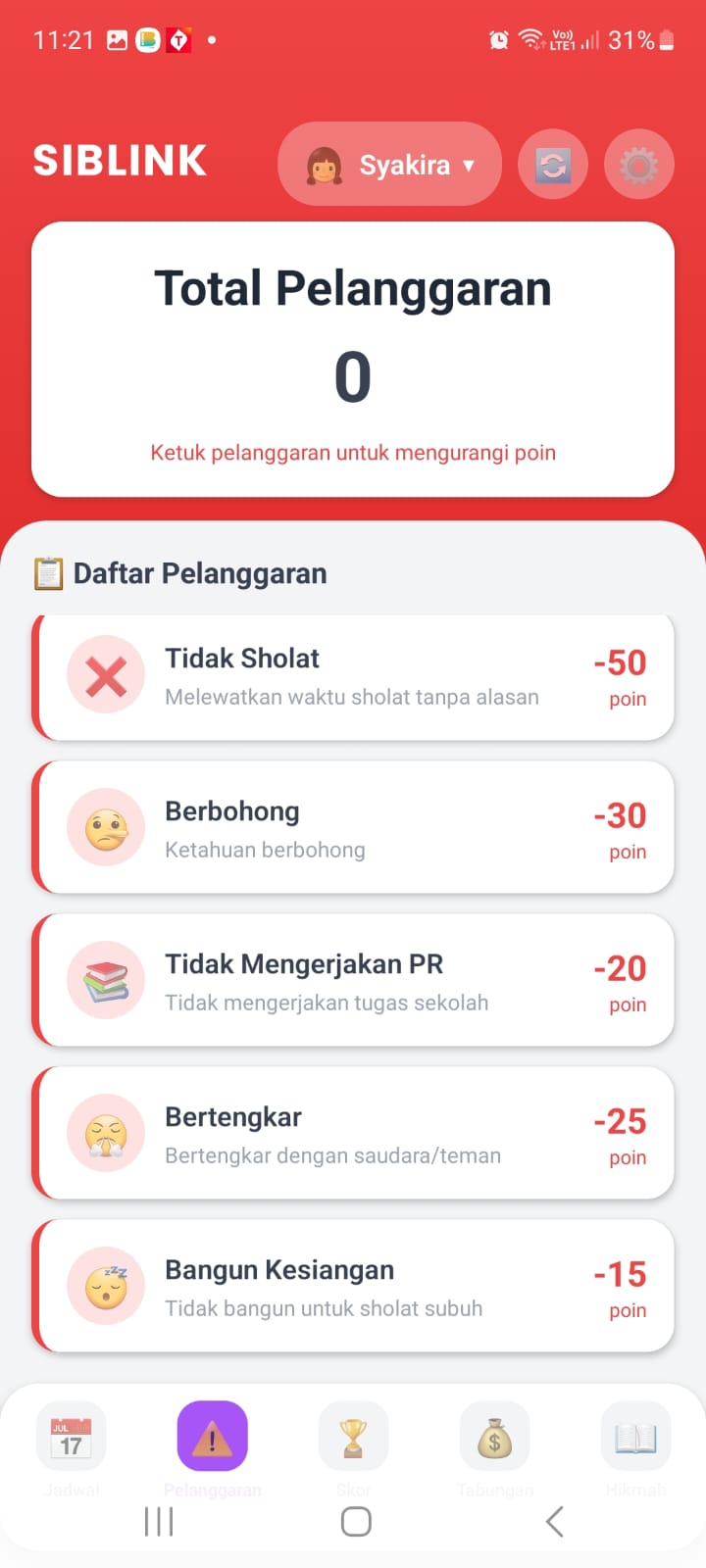Screen dimensions: 706x1568
Task: Tap the Berbohong violation to deduct points
Action: click(x=353, y=827)
